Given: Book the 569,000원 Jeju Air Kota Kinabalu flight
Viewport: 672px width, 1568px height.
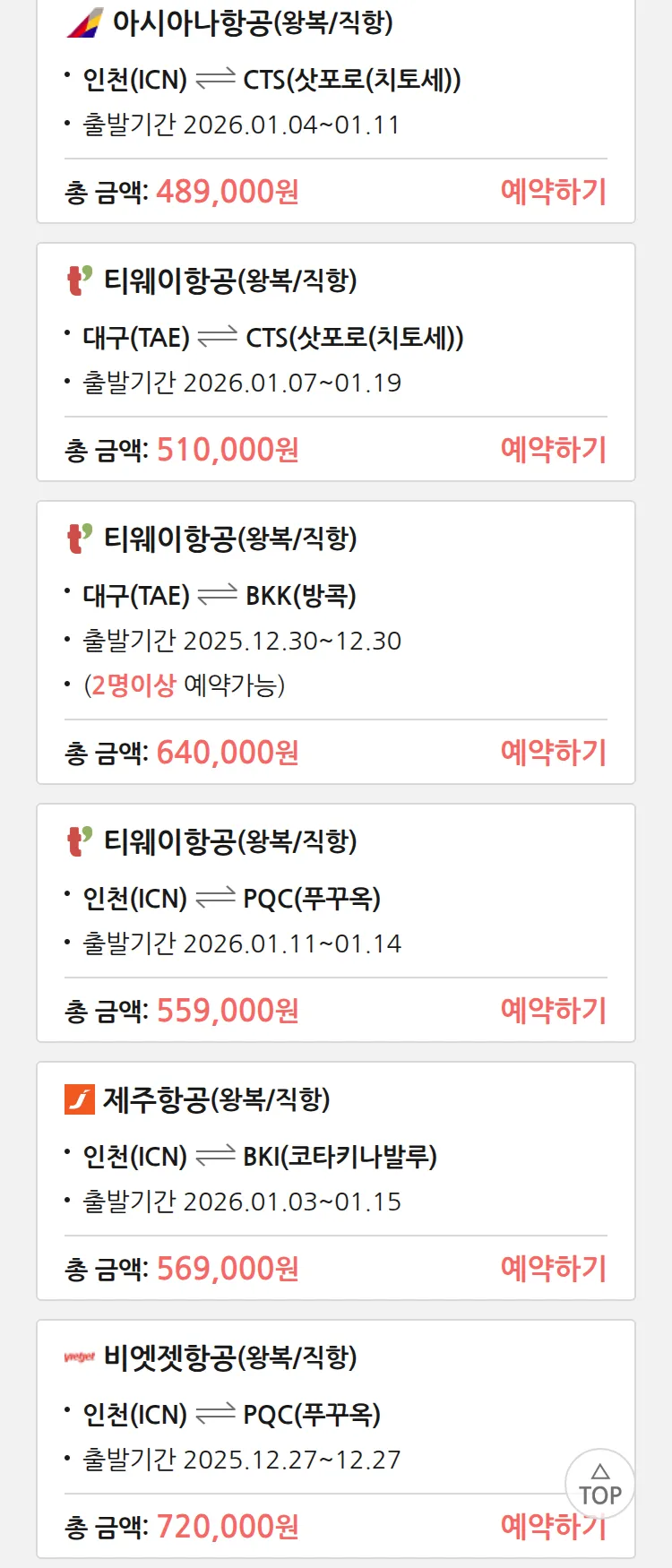Looking at the screenshot, I should tap(553, 1269).
